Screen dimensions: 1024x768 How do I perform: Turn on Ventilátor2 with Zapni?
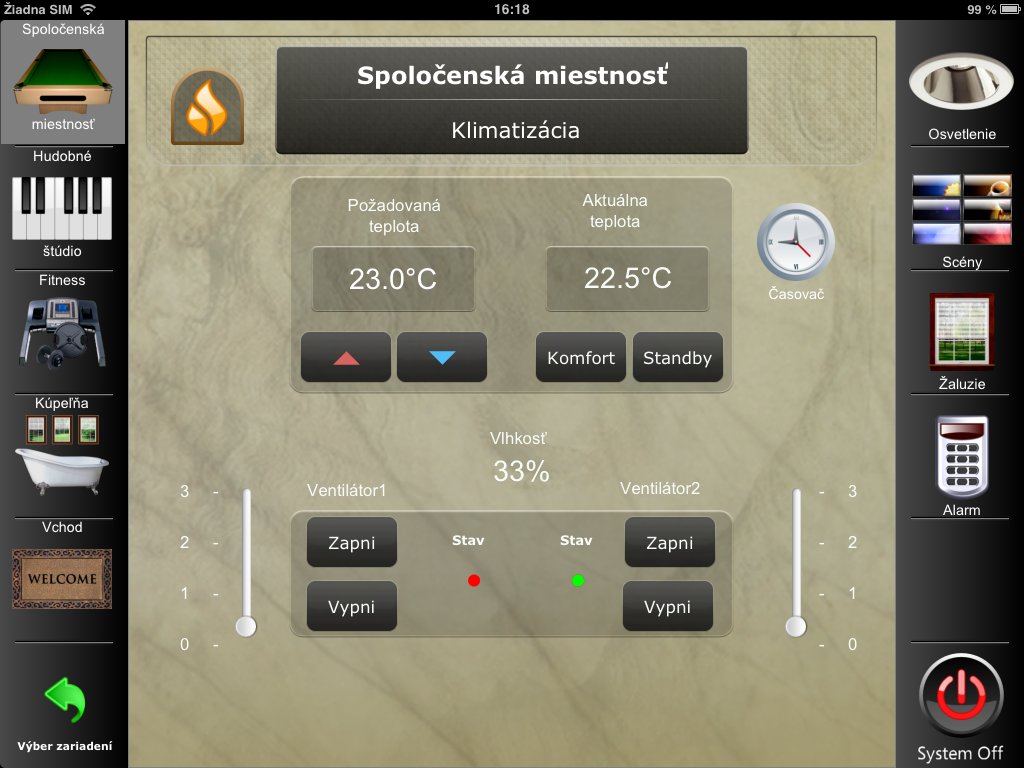point(669,543)
